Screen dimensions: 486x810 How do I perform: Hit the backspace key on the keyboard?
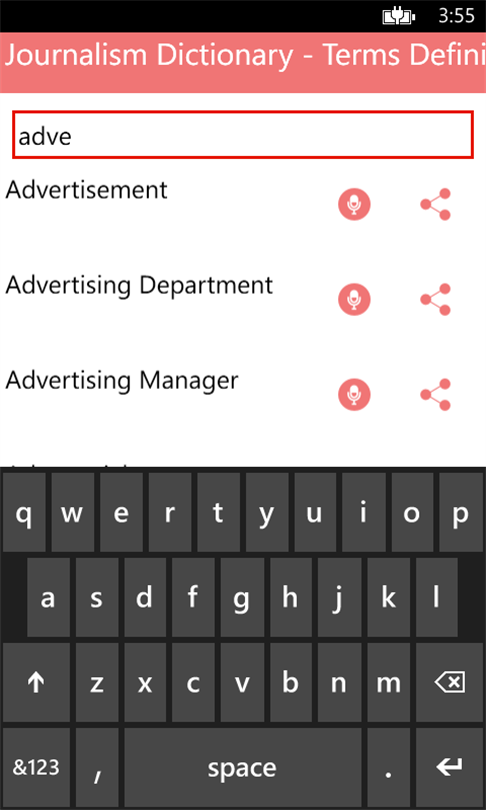pyautogui.click(x=450, y=682)
